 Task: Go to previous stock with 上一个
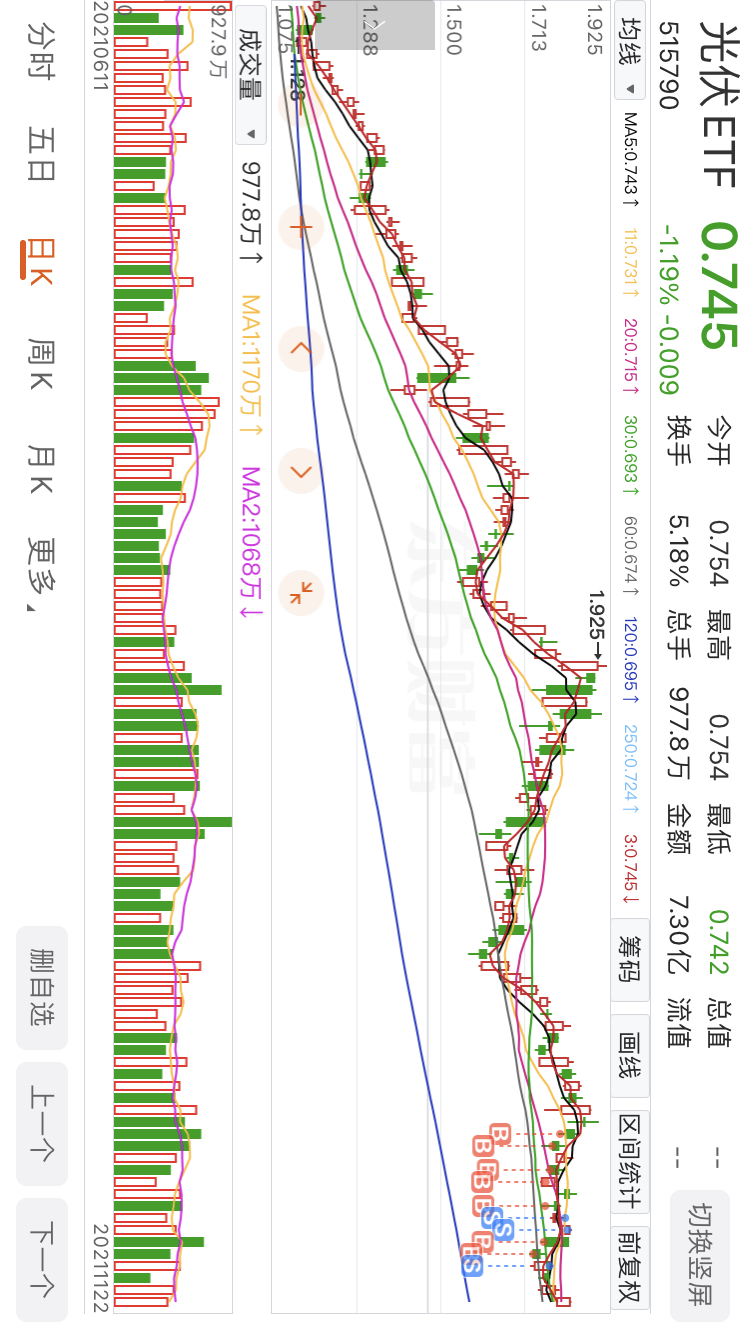coord(42,1123)
